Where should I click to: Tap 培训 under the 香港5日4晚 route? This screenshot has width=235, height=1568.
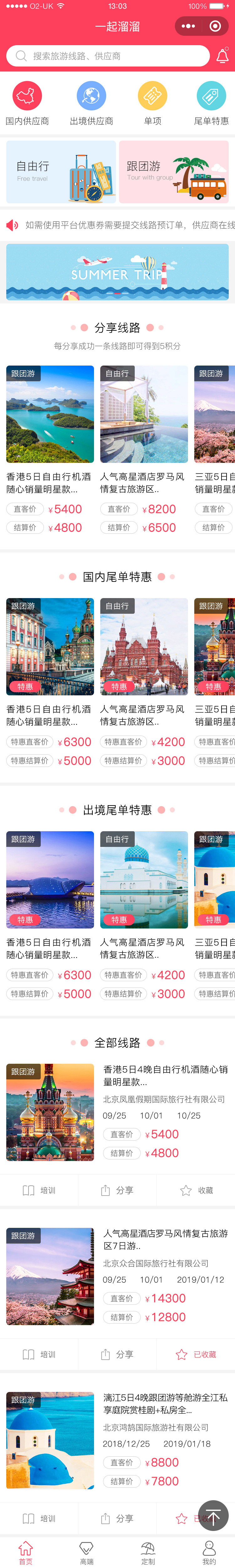point(39,1190)
